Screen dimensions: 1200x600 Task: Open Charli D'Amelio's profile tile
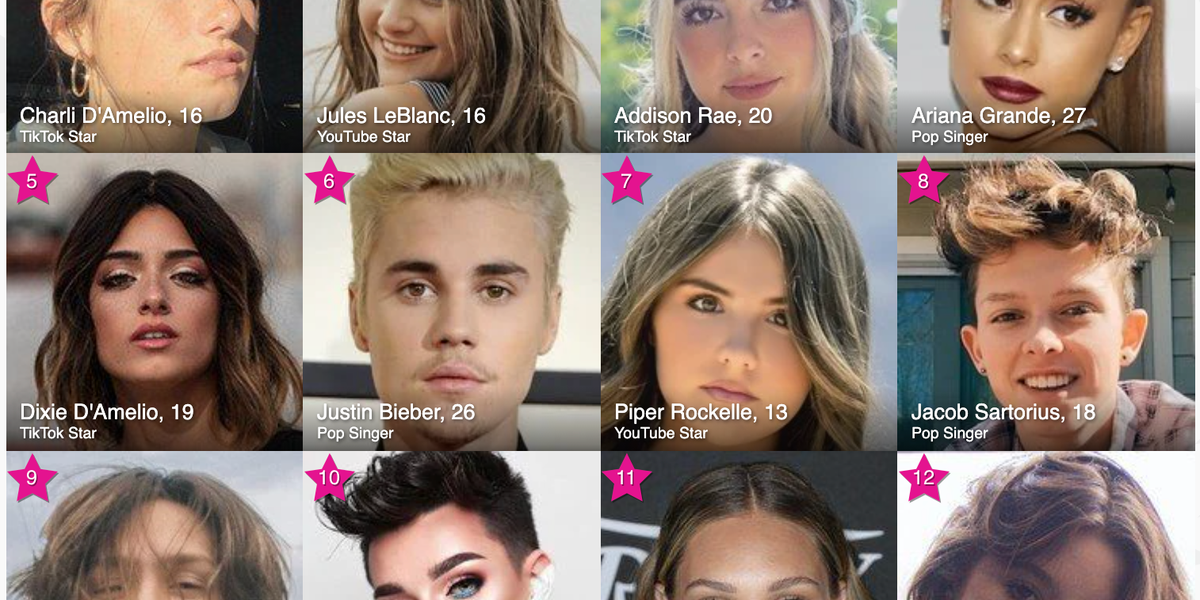tap(154, 75)
